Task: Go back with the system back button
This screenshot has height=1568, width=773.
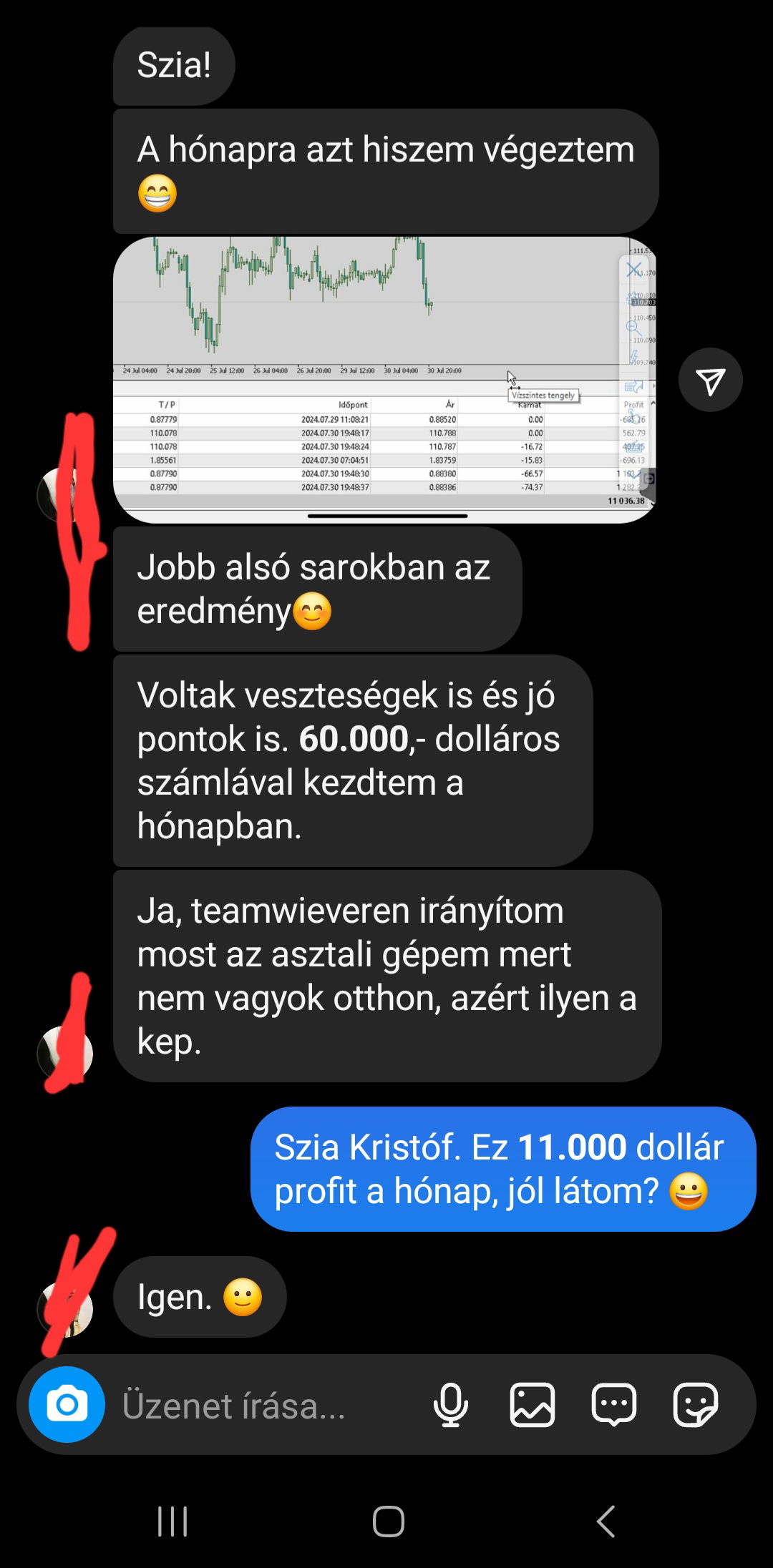Action: tap(606, 1521)
